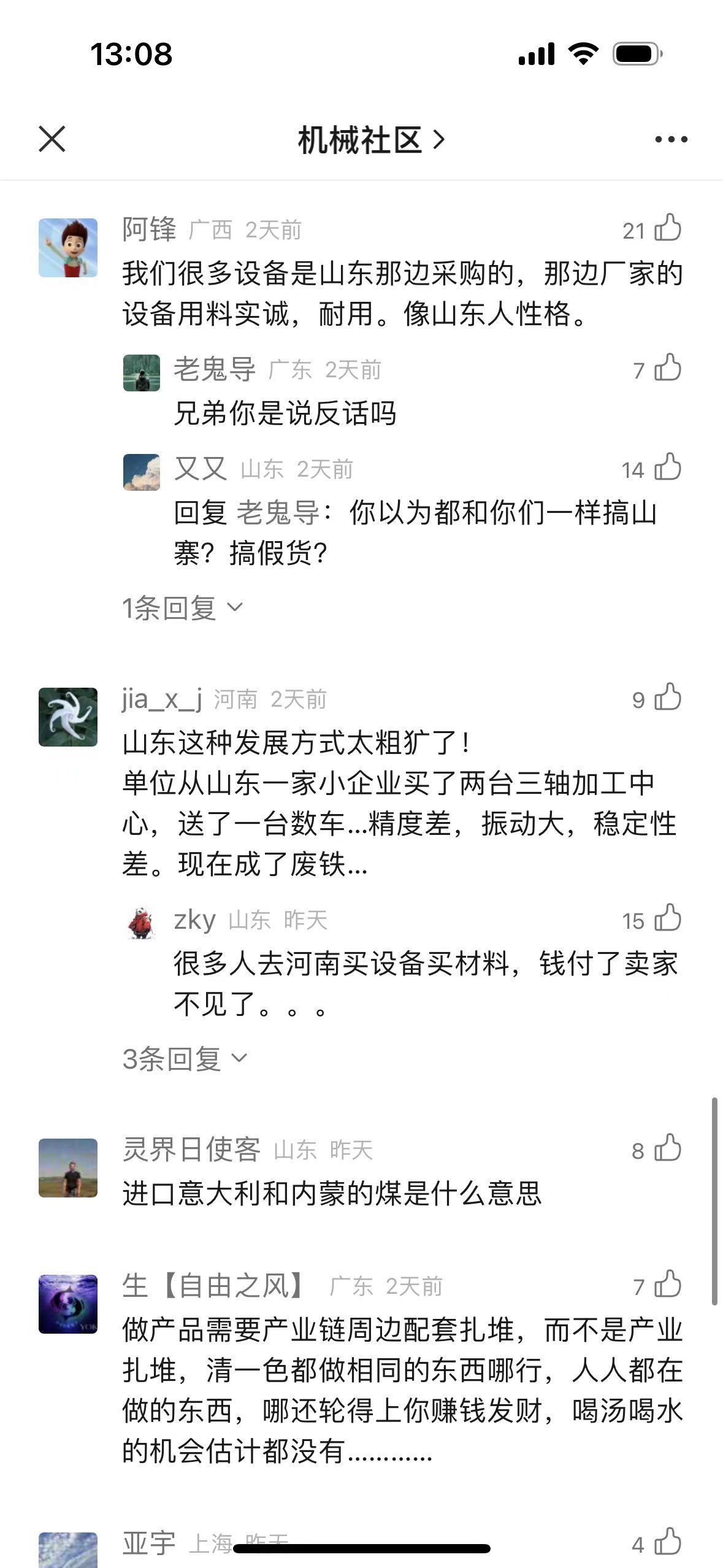The height and width of the screenshot is (1568, 723).
Task: Like zky's reply
Action: (668, 918)
